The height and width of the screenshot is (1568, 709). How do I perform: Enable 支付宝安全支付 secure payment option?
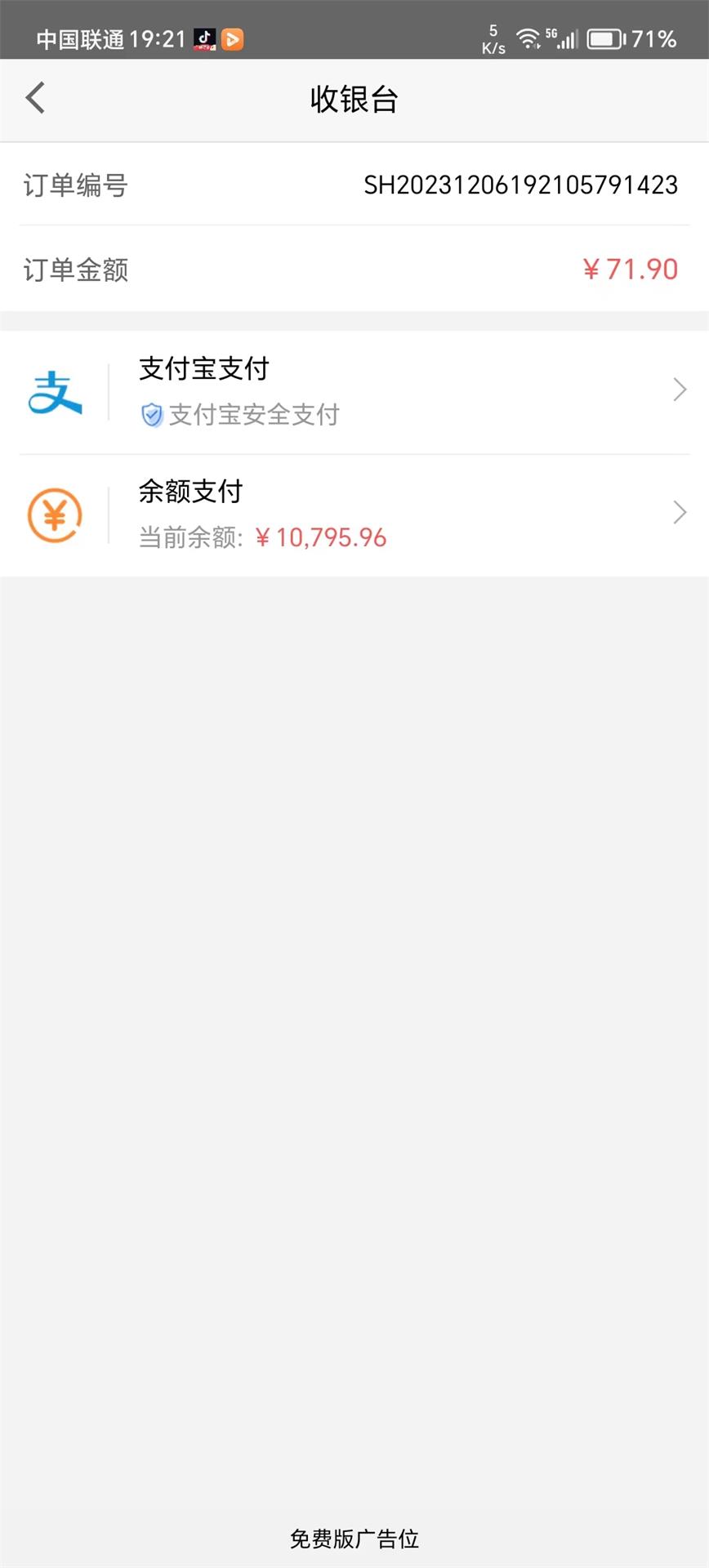[x=239, y=415]
